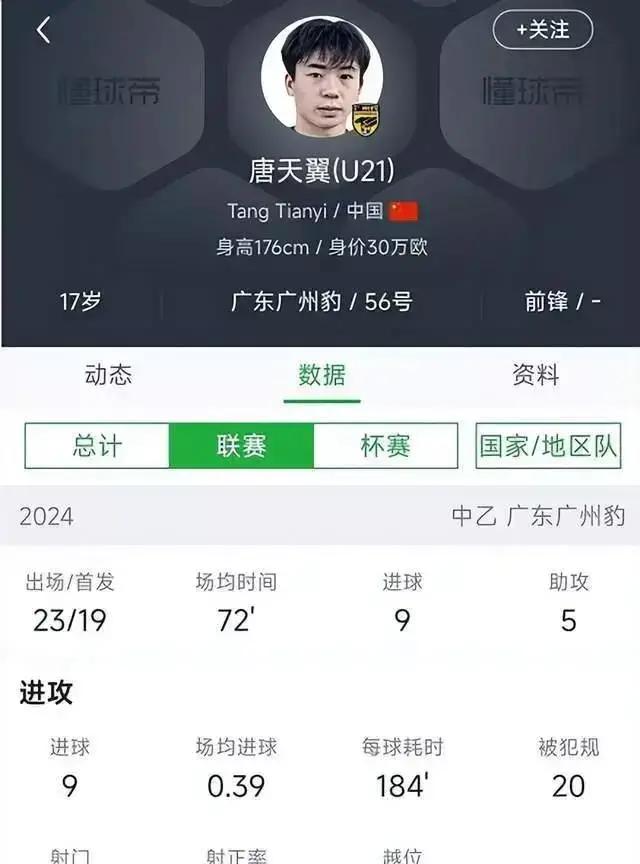640x864 pixels.
Task: Switch to 杯赛 cup statistics
Action: point(385,446)
